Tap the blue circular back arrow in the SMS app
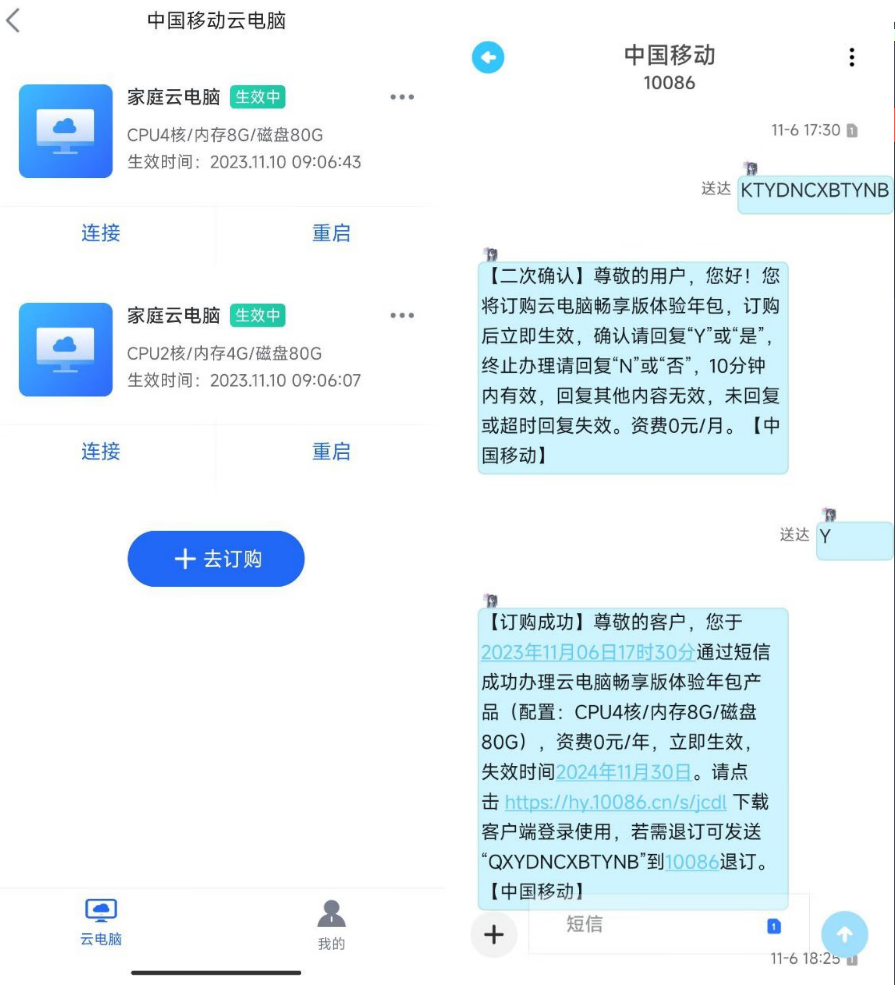Screen dimensions: 895x985 [488, 58]
